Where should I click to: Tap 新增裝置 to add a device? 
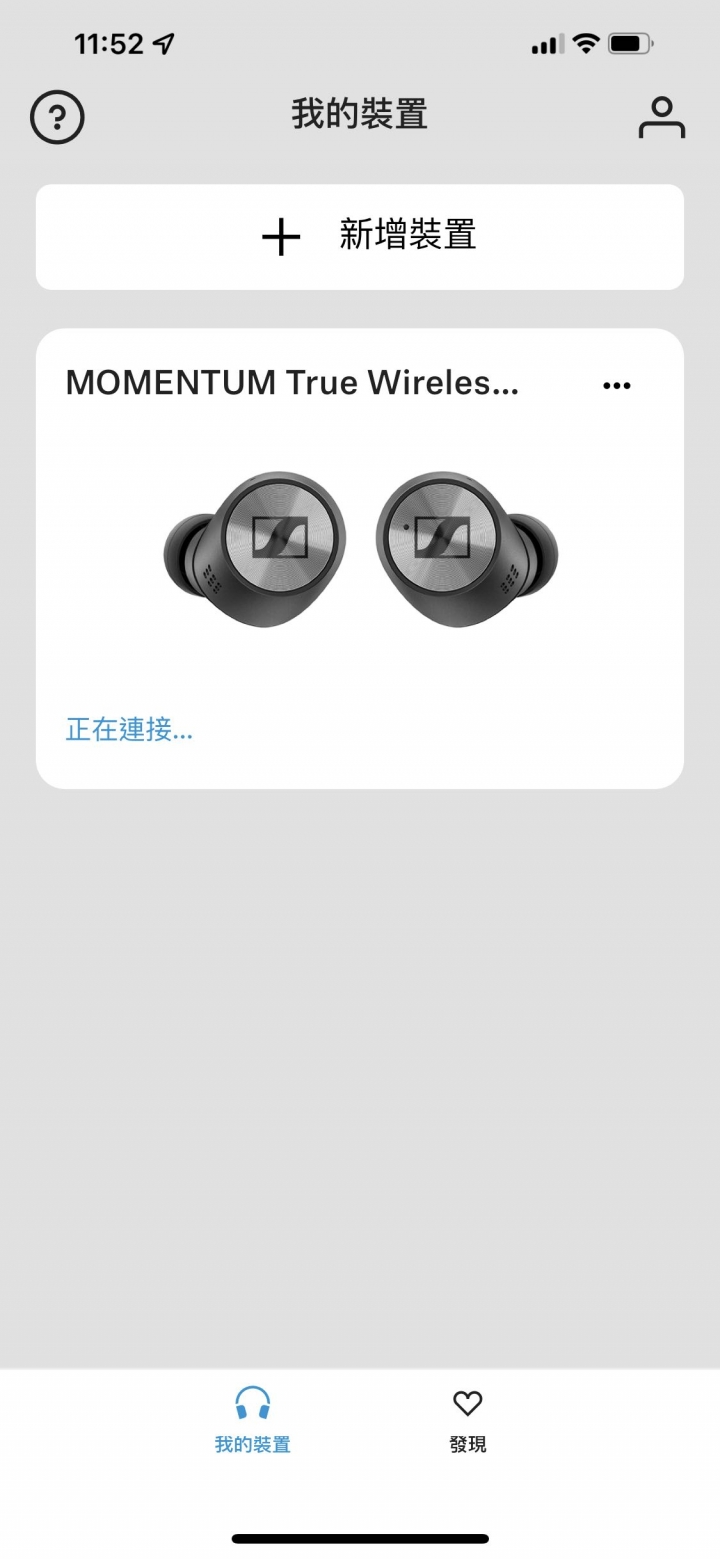[x=360, y=237]
